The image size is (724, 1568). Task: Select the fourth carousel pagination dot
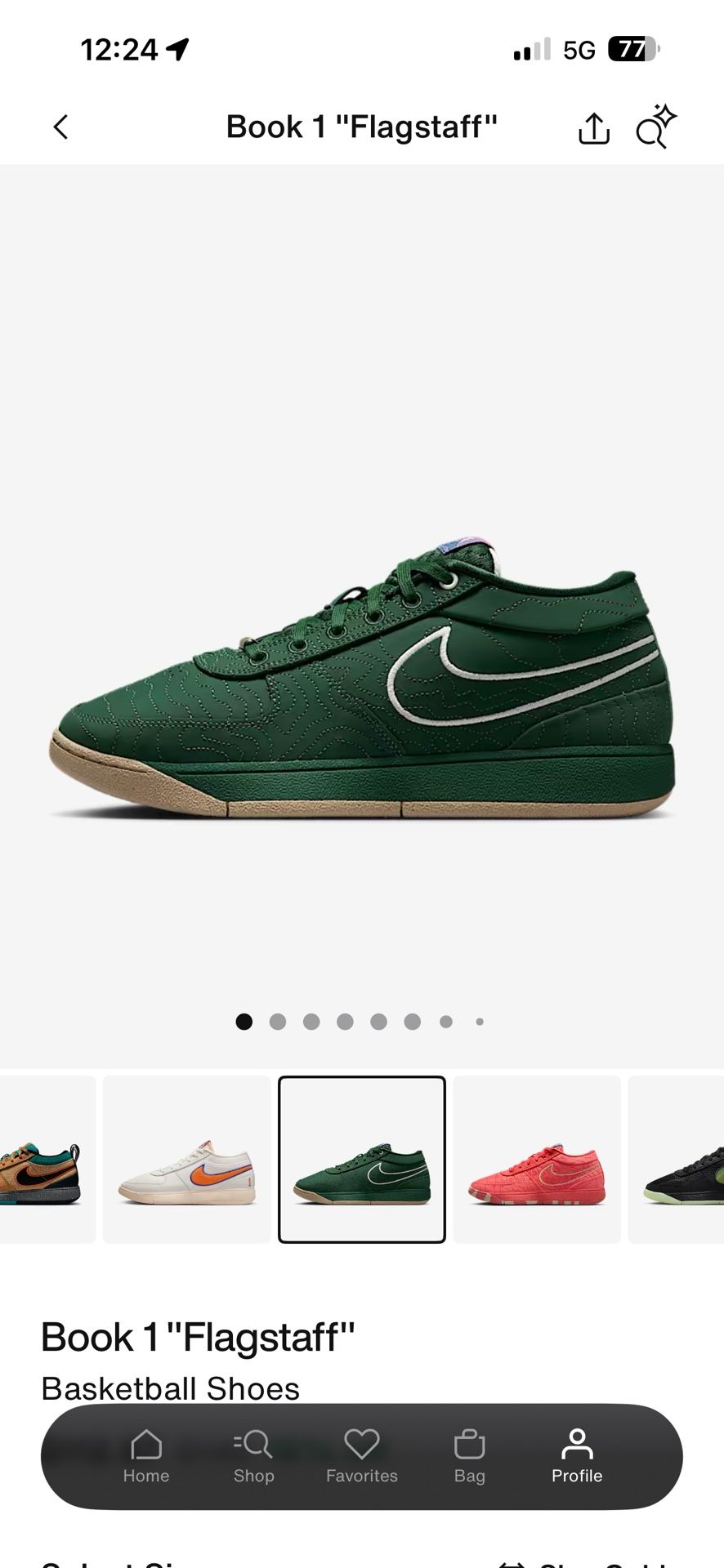pyautogui.click(x=344, y=1022)
